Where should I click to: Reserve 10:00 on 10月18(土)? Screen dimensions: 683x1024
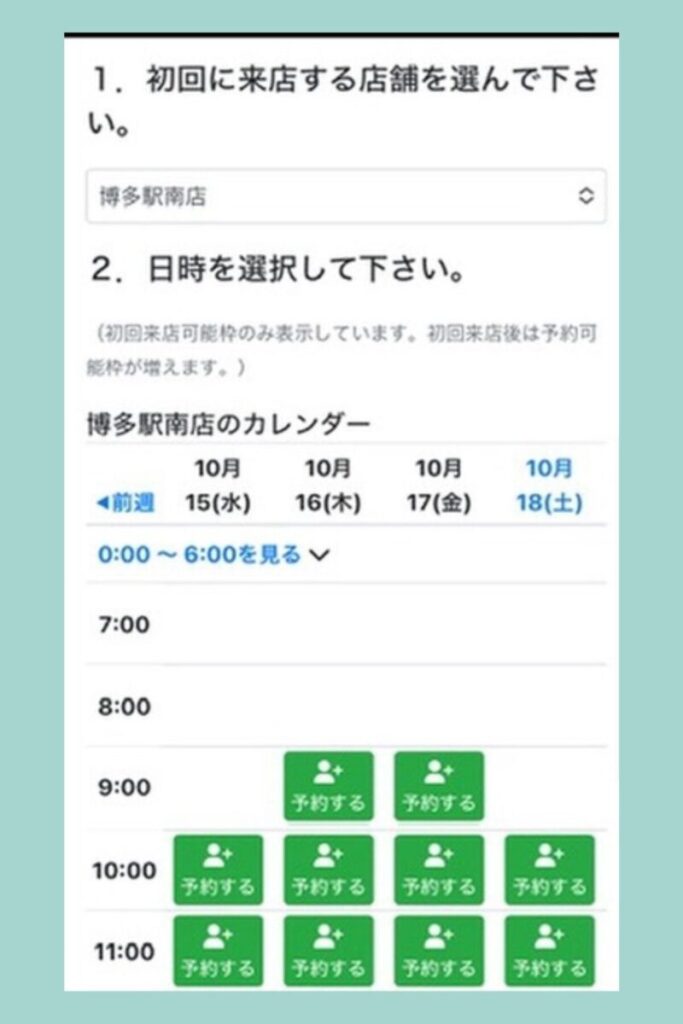[549, 870]
